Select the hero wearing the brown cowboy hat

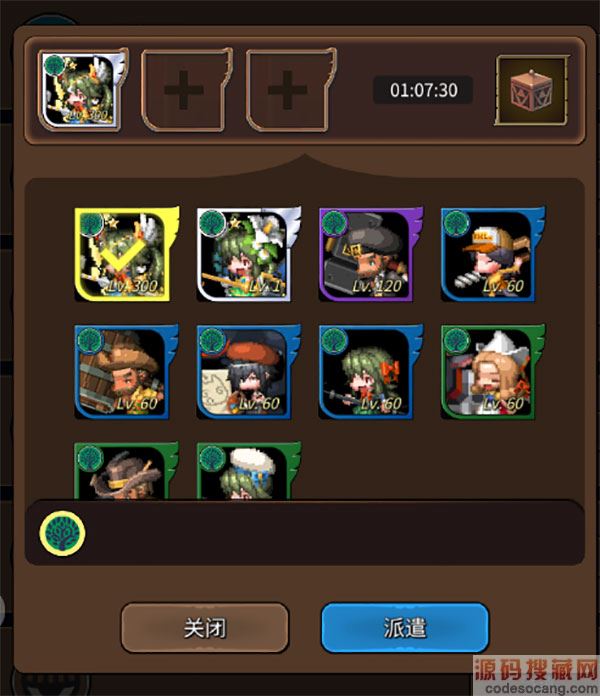pos(122,471)
